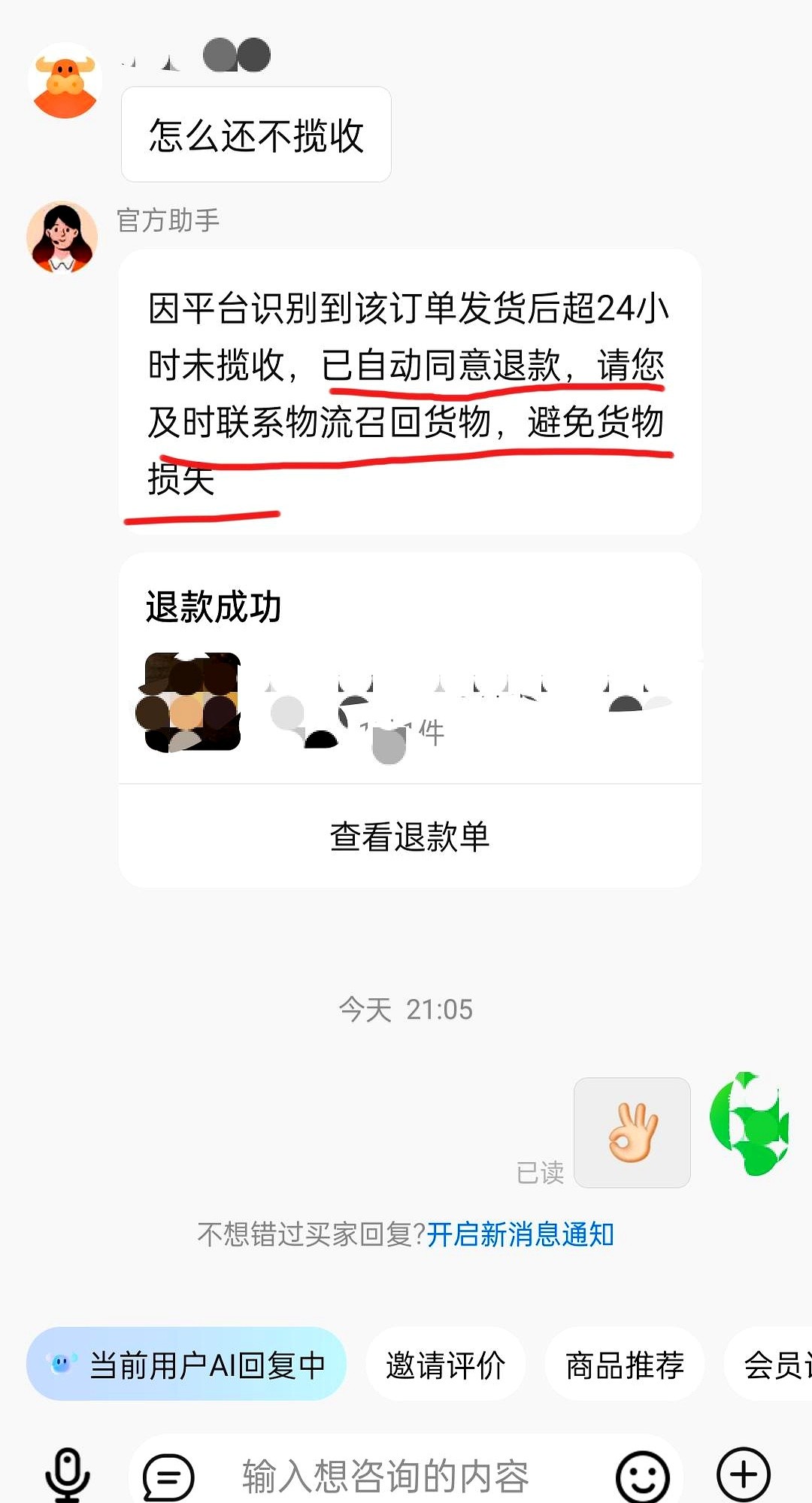This screenshot has width=812, height=1503.
Task: Open the quick replies speech bubble icon
Action: 168,1476
